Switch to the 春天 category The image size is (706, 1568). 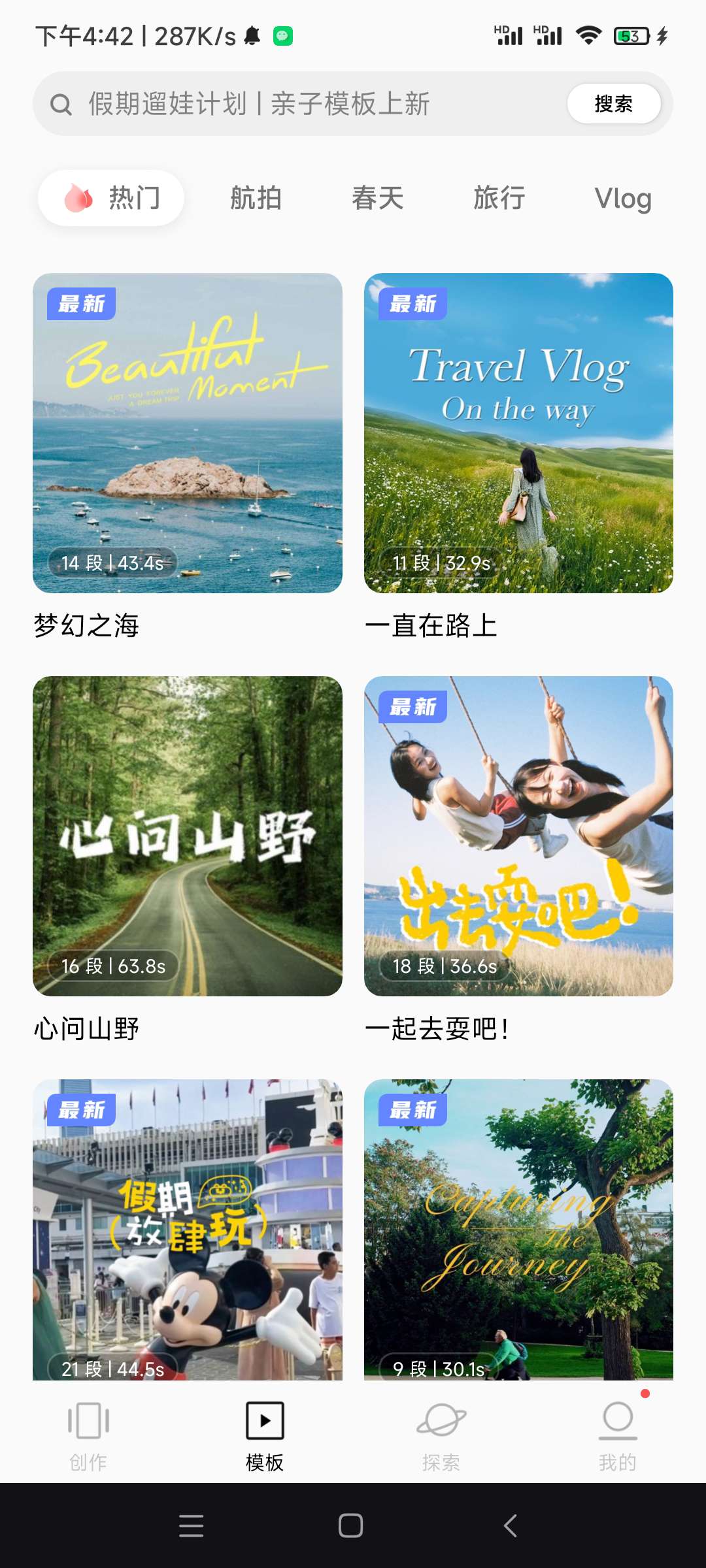click(377, 198)
